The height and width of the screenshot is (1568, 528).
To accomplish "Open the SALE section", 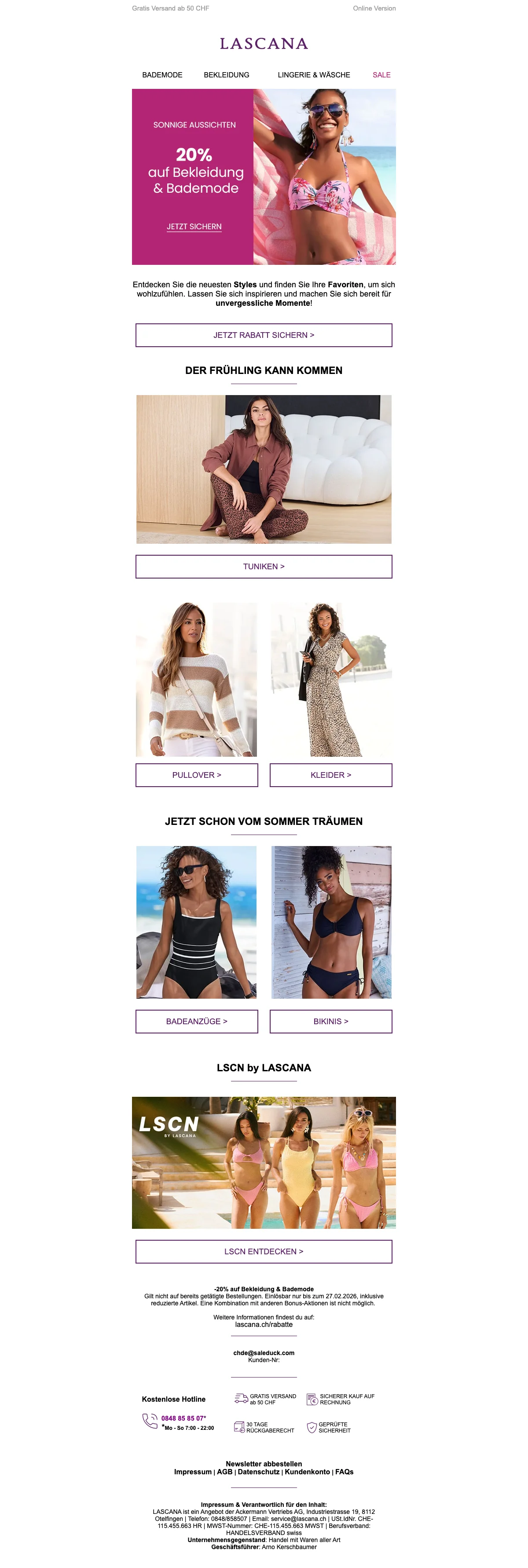I will tap(381, 75).
